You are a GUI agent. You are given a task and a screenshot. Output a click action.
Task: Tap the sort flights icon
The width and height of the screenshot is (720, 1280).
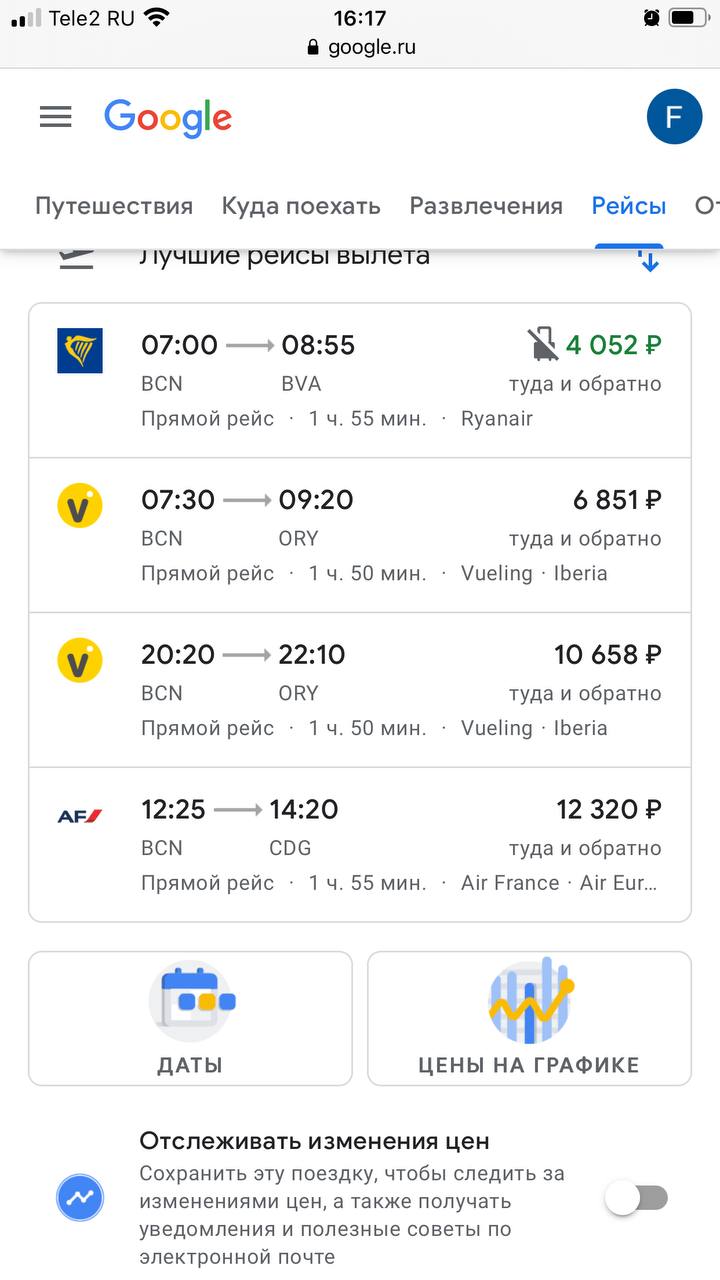(x=649, y=258)
